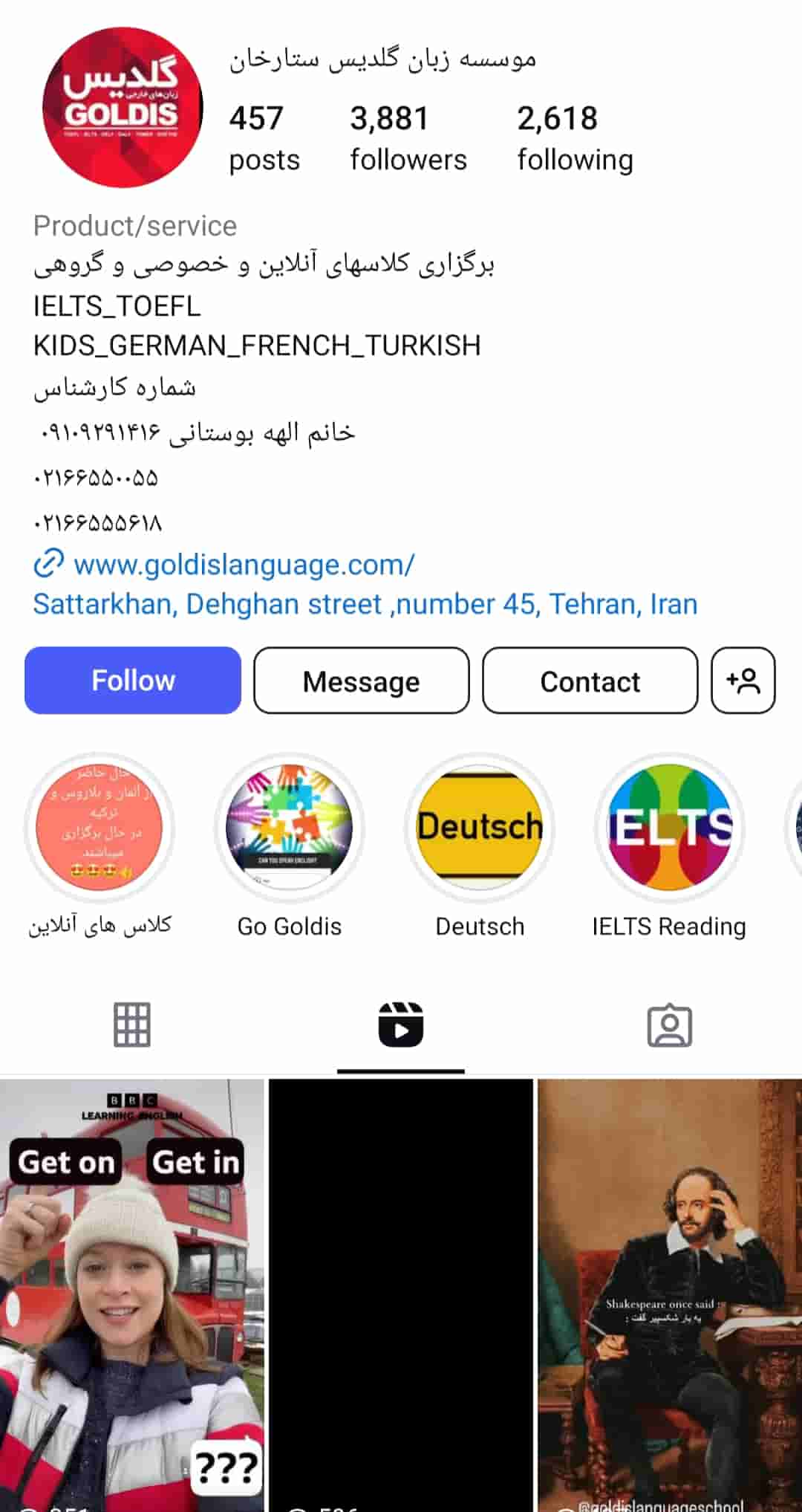Open the کلاس های آنلاین highlight

tap(100, 847)
